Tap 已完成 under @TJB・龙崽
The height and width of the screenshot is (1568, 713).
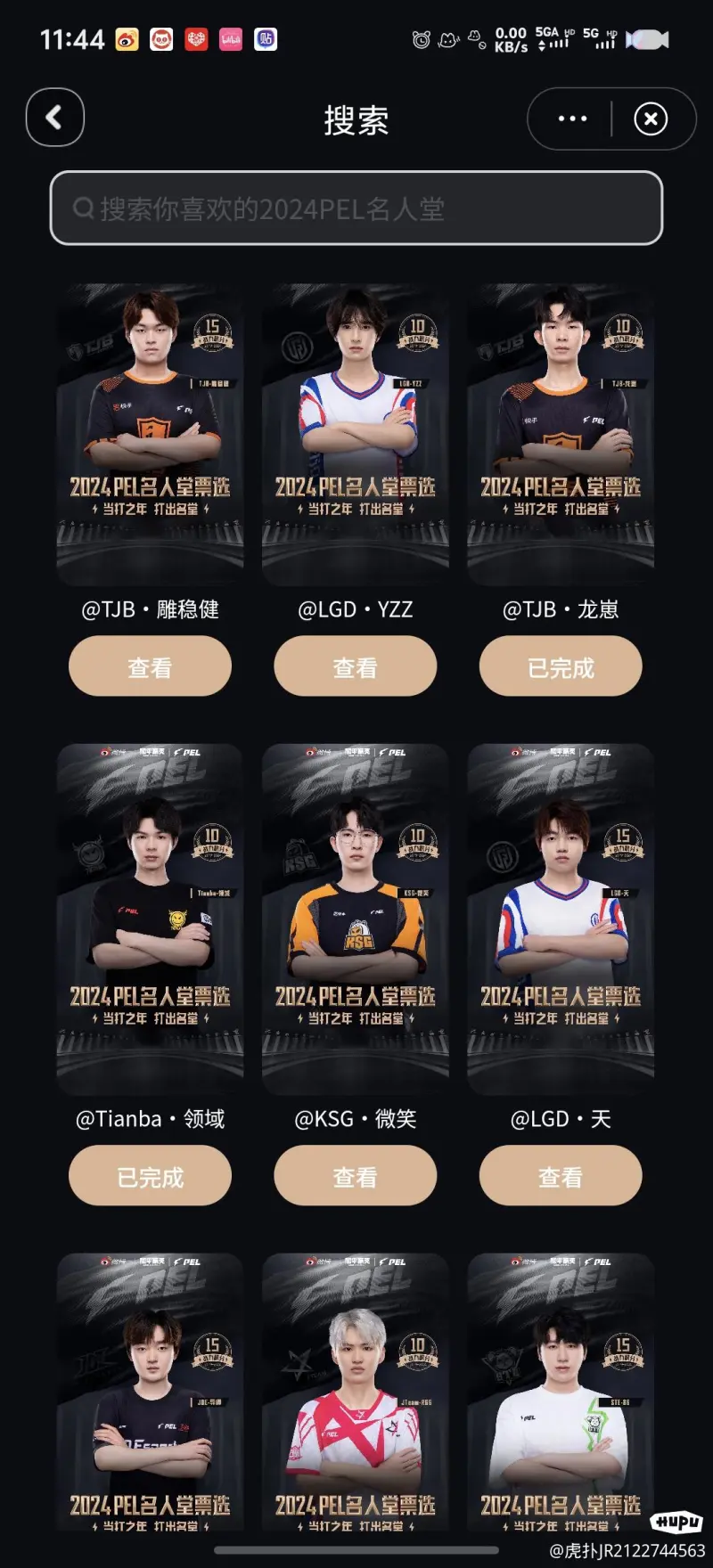click(x=561, y=666)
